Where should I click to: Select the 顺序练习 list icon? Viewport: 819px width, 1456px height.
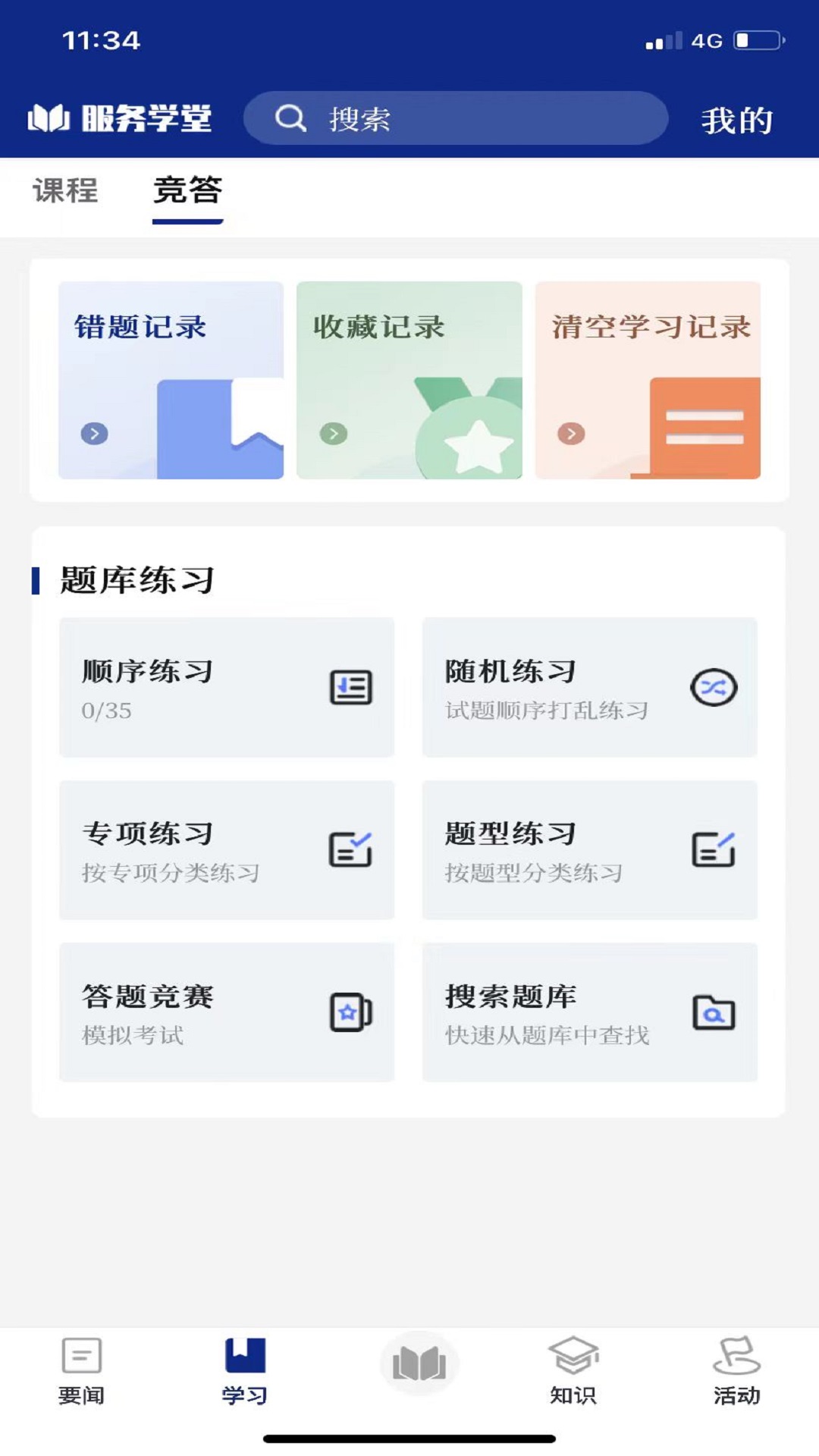[351, 687]
